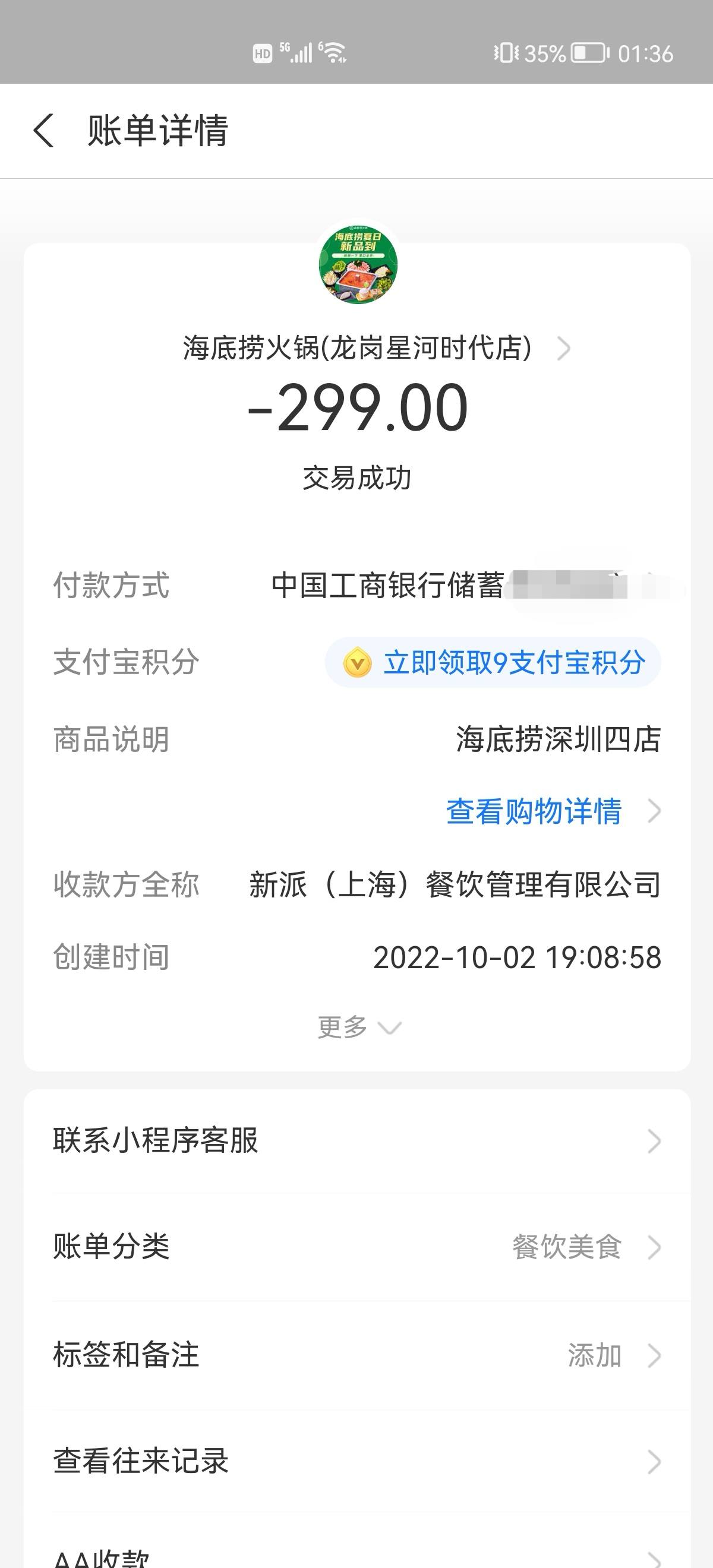Screen dimensions: 713x1568
Task: Claim 立即领取9支付宝积分
Action: point(493,662)
